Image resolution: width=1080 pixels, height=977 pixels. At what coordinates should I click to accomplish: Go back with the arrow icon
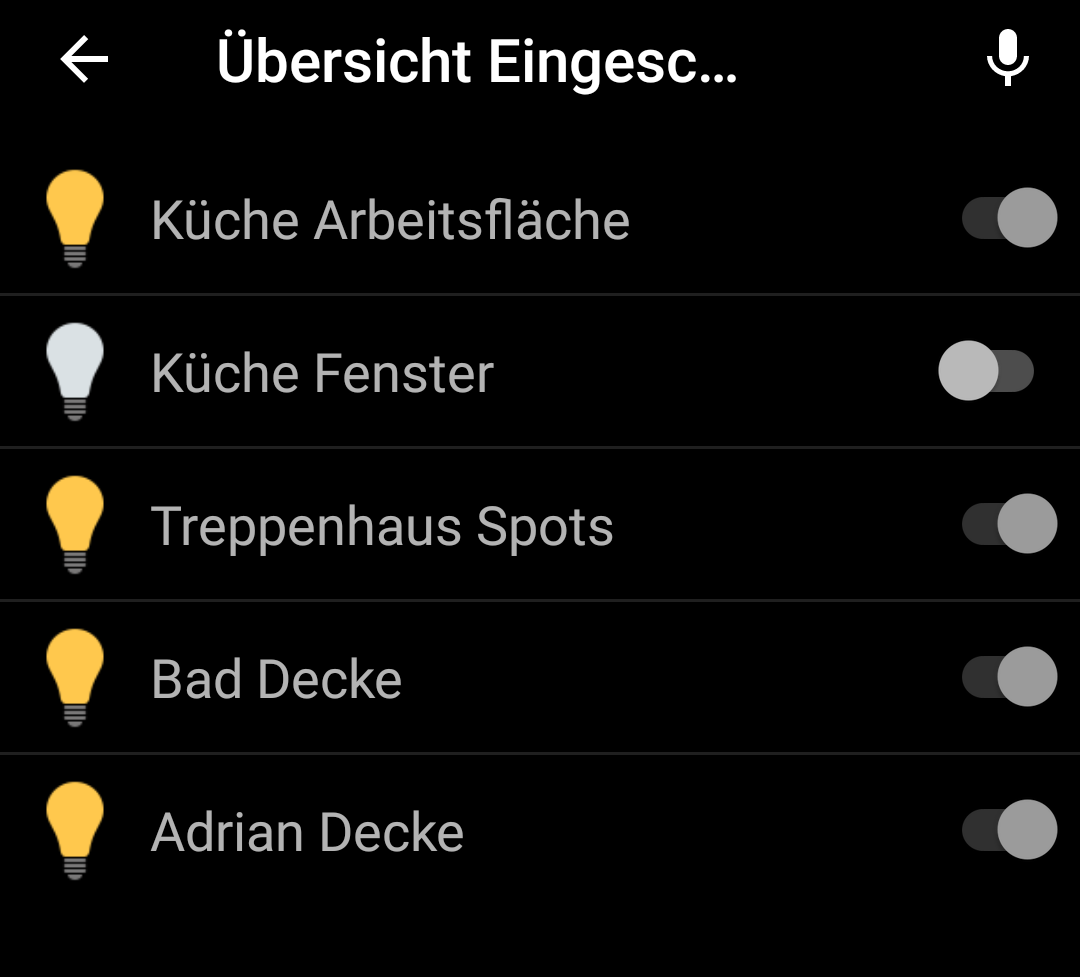pyautogui.click(x=84, y=61)
